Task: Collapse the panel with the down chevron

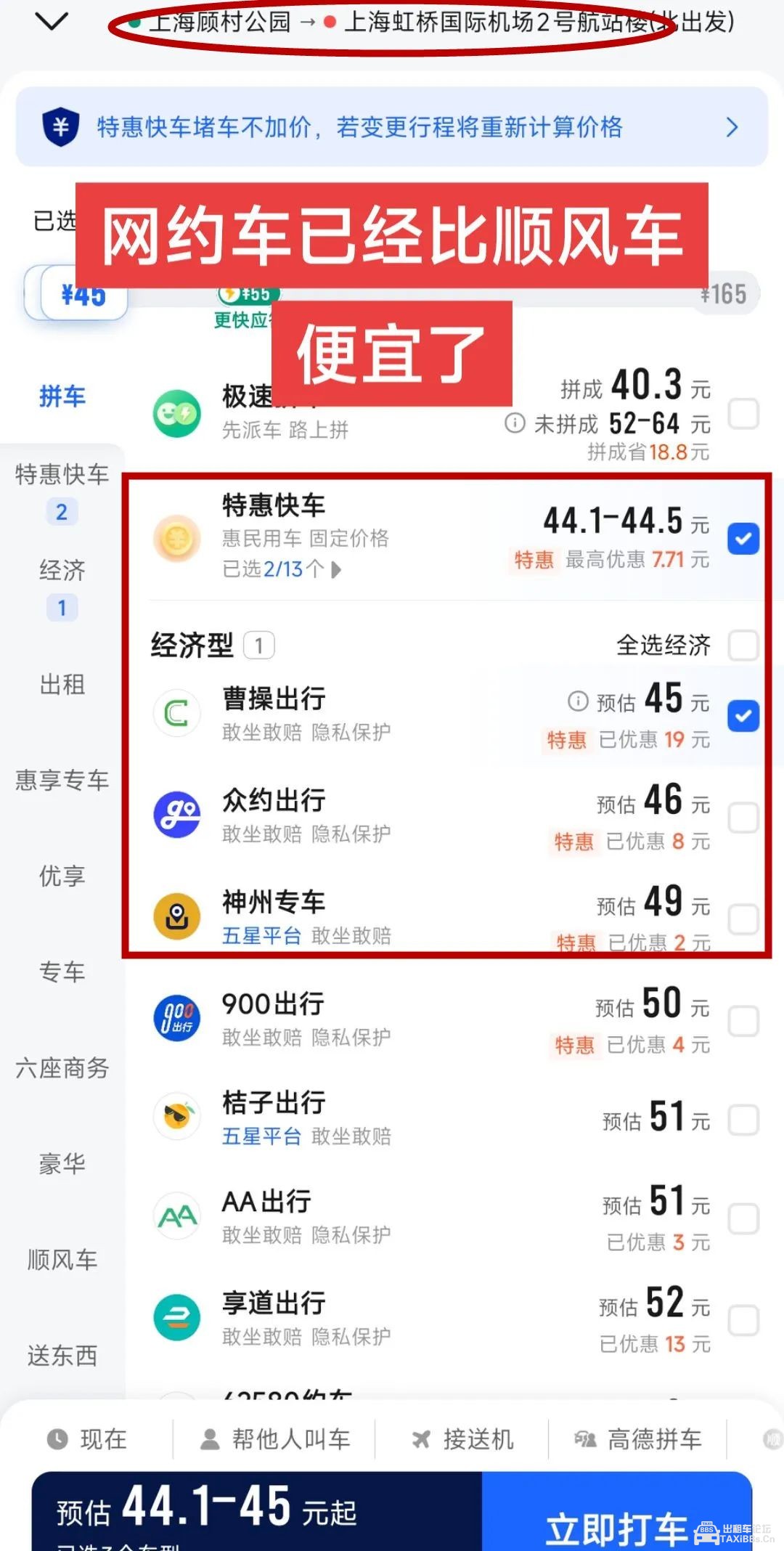Action: coord(51,22)
